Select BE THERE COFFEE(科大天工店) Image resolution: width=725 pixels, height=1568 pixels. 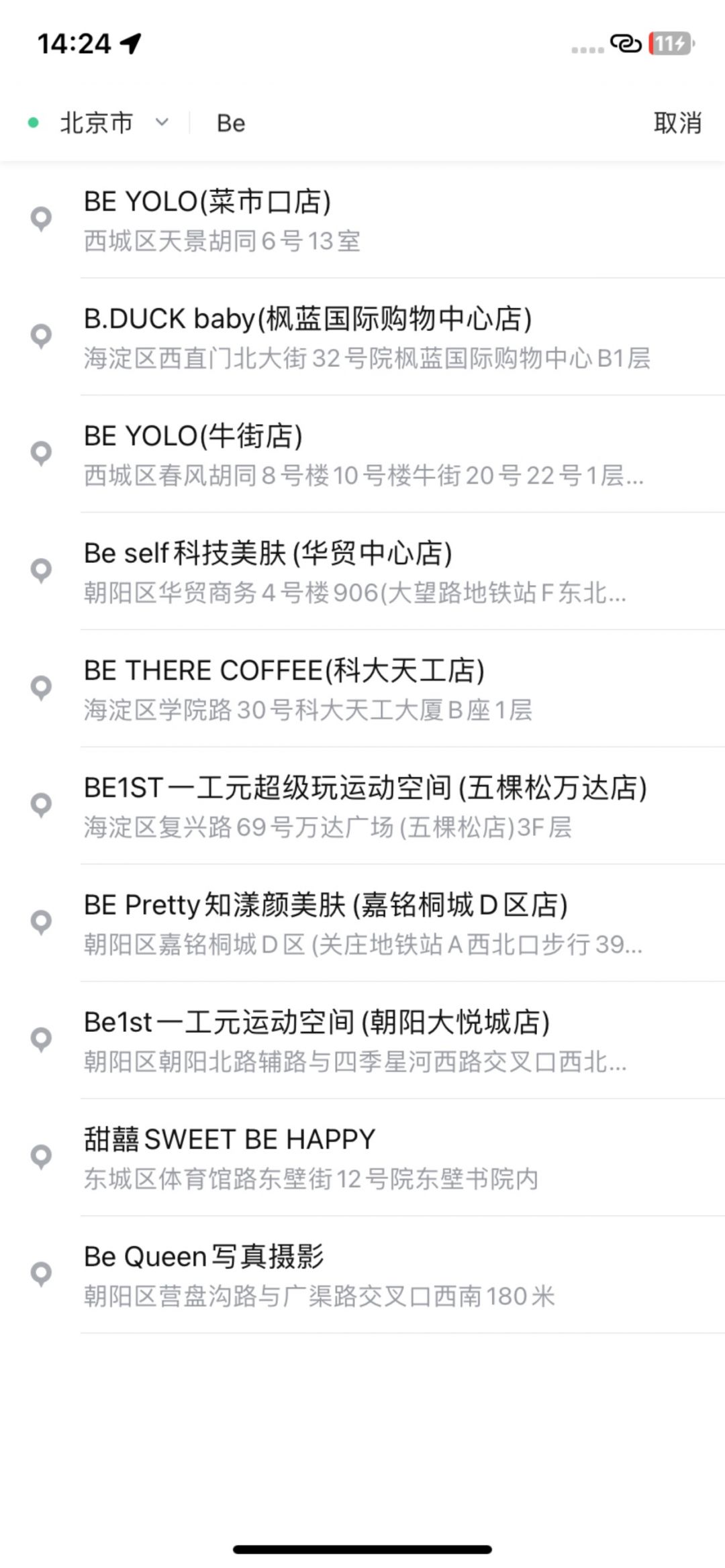[362, 689]
